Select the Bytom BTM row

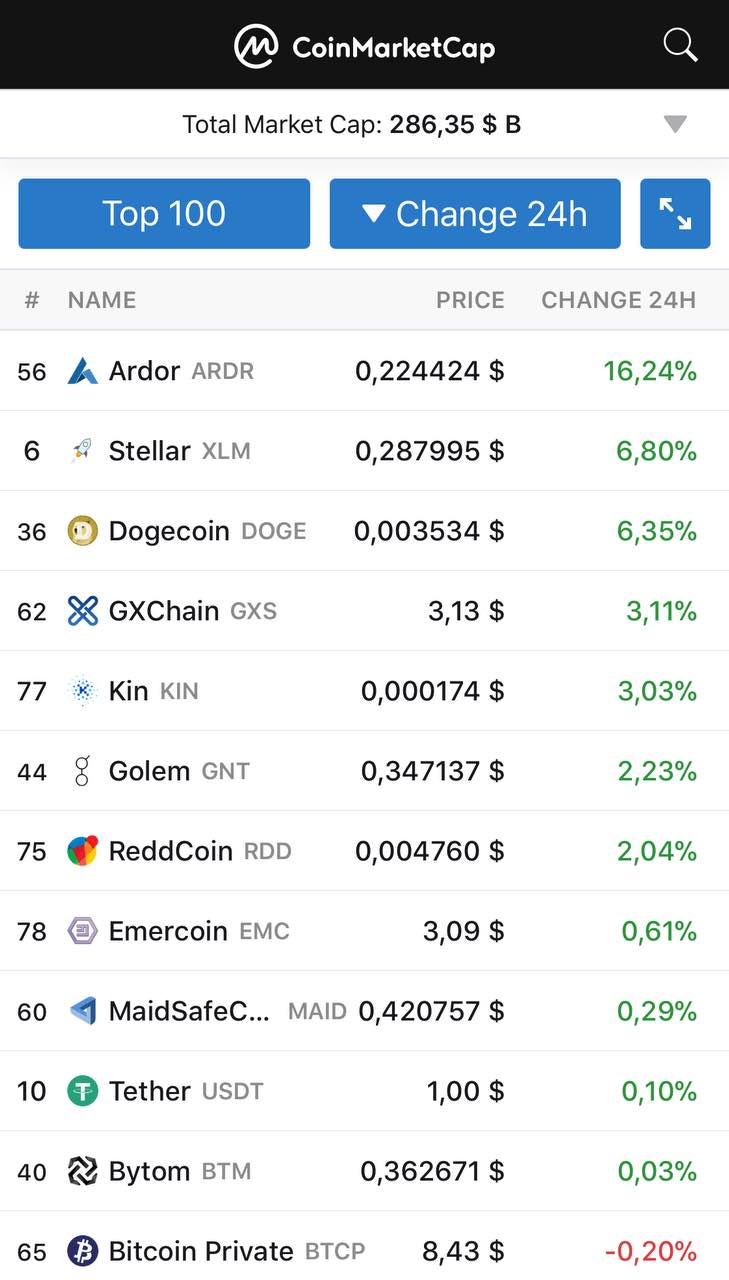pyautogui.click(x=364, y=1171)
